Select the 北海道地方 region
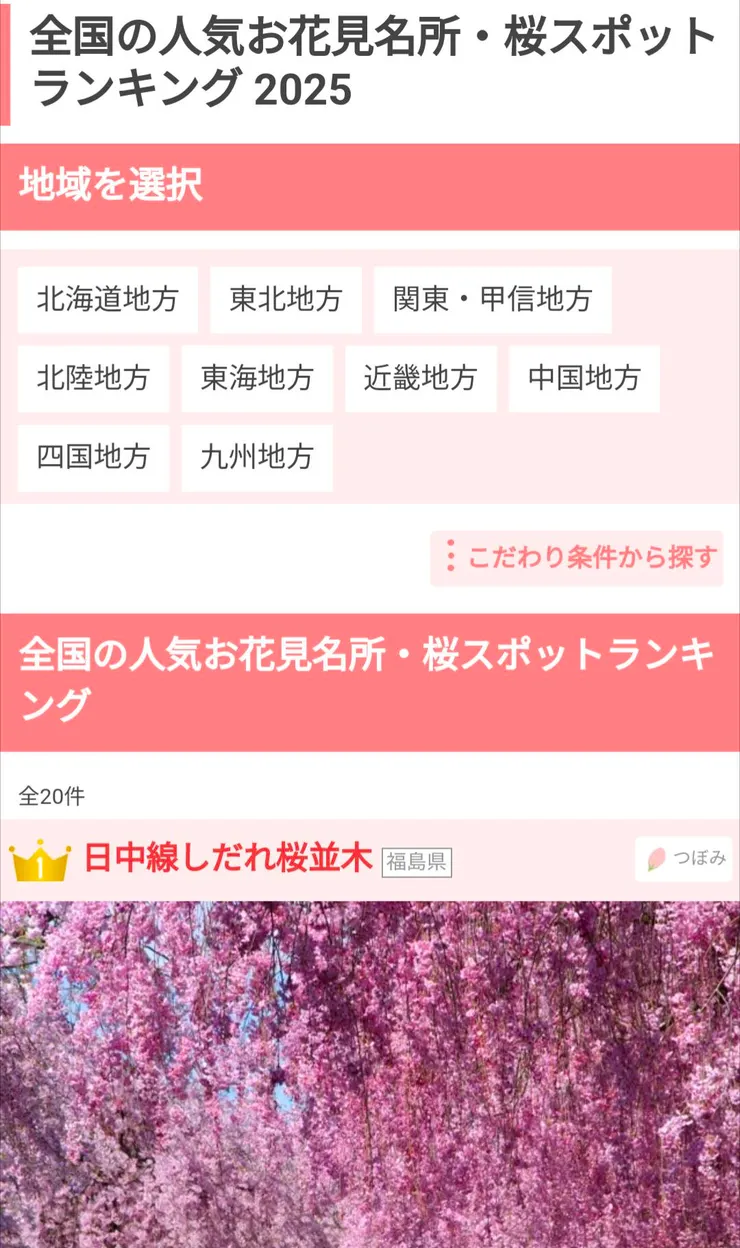This screenshot has height=1248, width=740. pyautogui.click(x=109, y=301)
